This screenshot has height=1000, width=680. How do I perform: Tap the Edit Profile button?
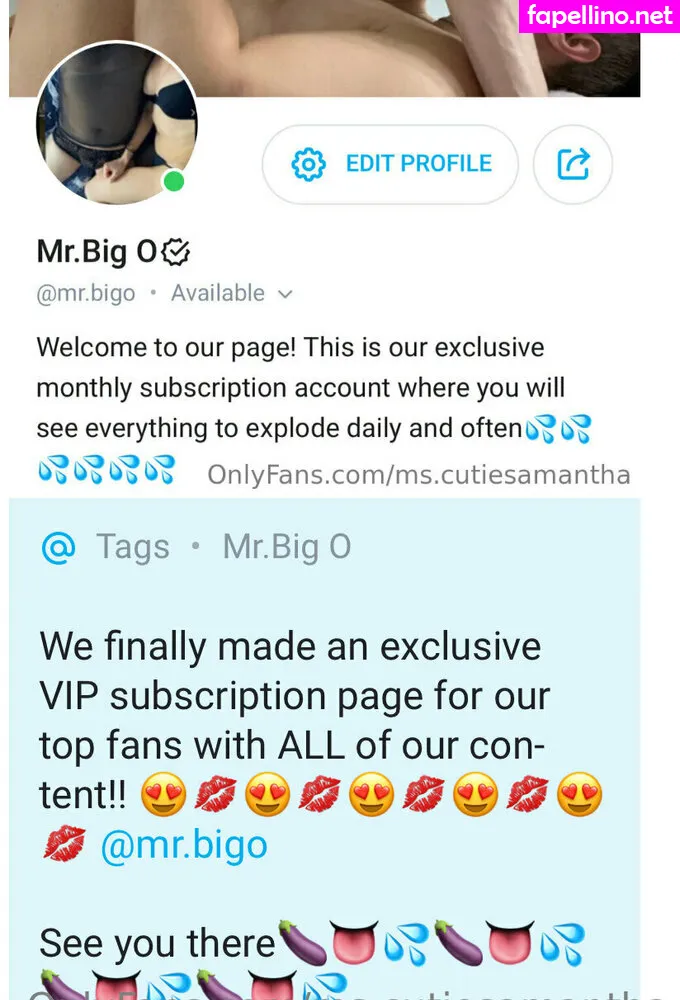tap(391, 164)
